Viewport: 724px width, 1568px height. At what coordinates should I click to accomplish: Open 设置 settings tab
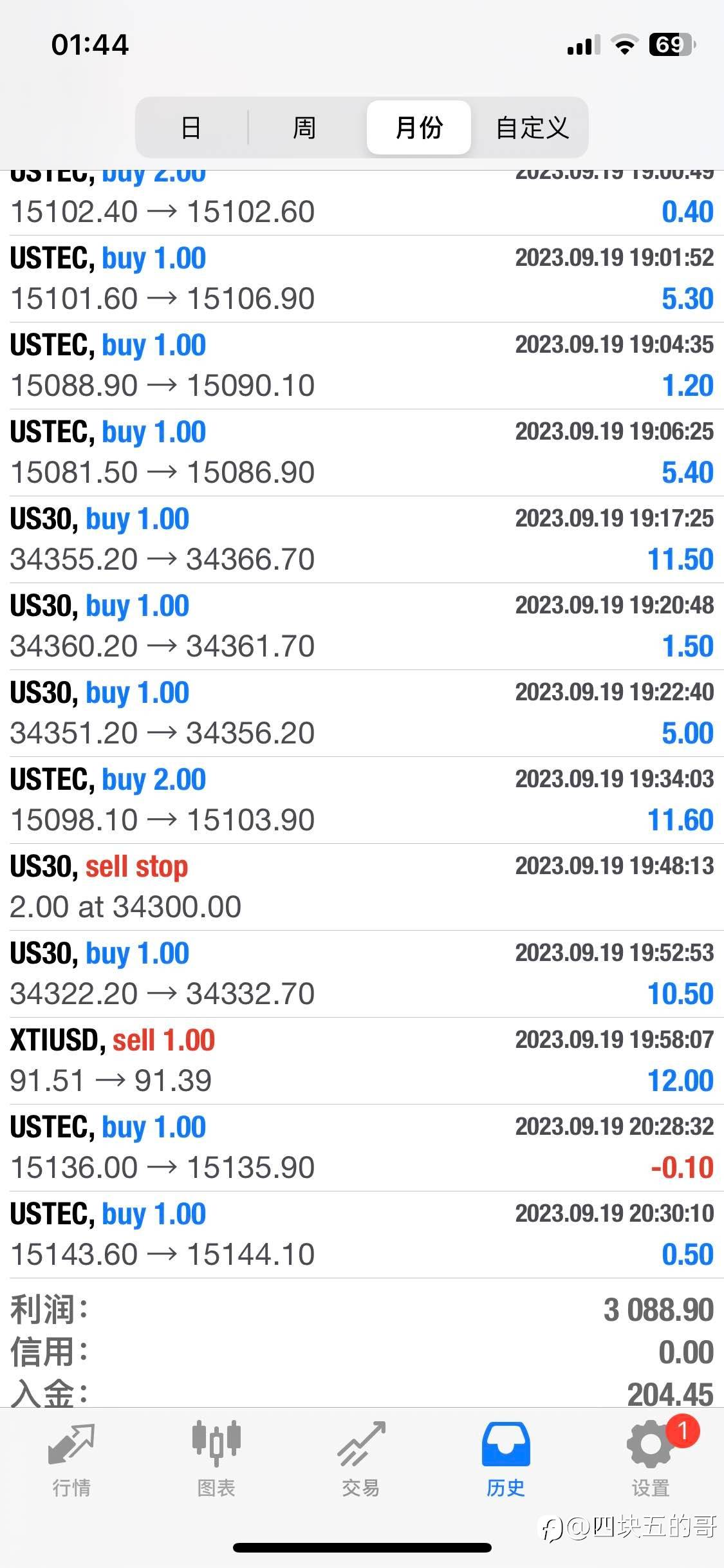[651, 1457]
